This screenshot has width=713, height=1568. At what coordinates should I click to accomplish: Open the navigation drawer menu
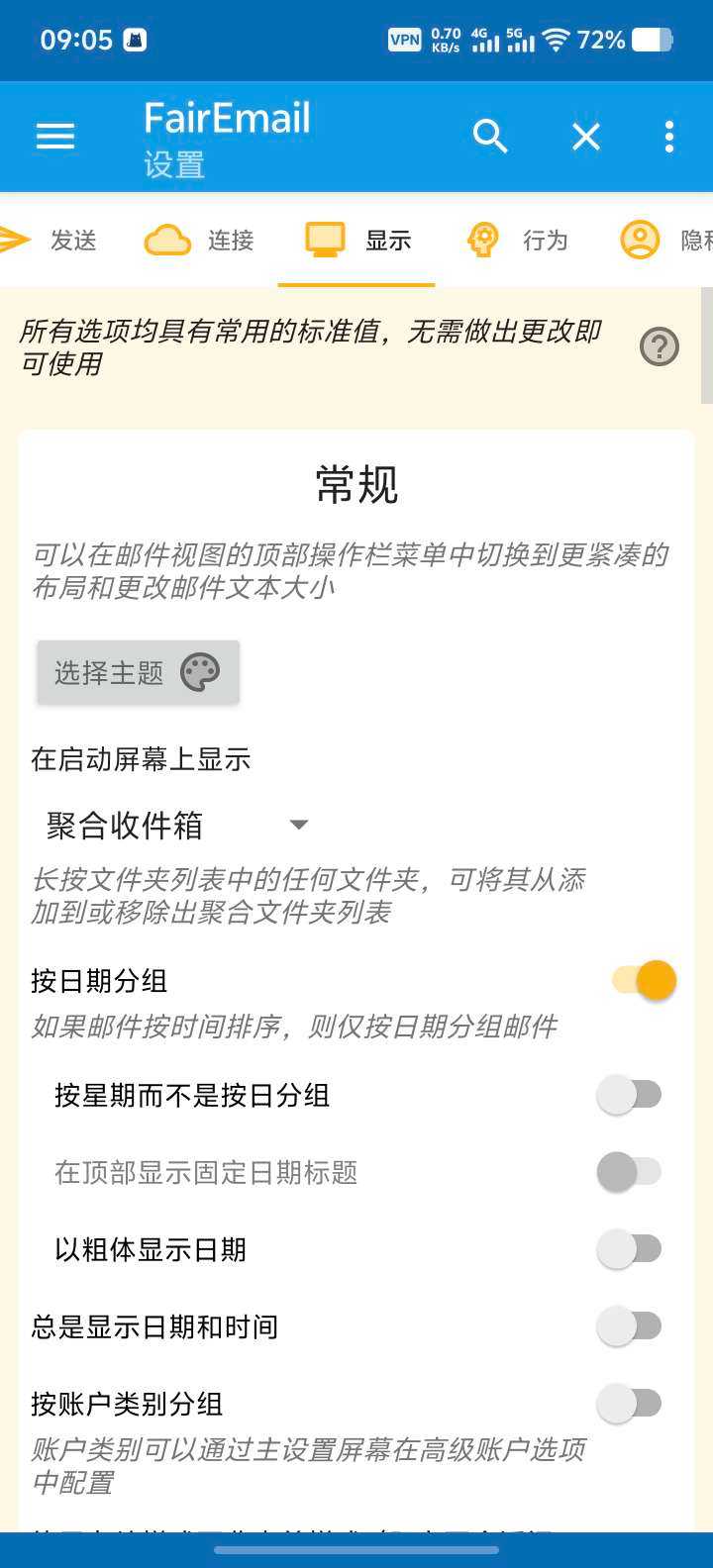(x=55, y=137)
